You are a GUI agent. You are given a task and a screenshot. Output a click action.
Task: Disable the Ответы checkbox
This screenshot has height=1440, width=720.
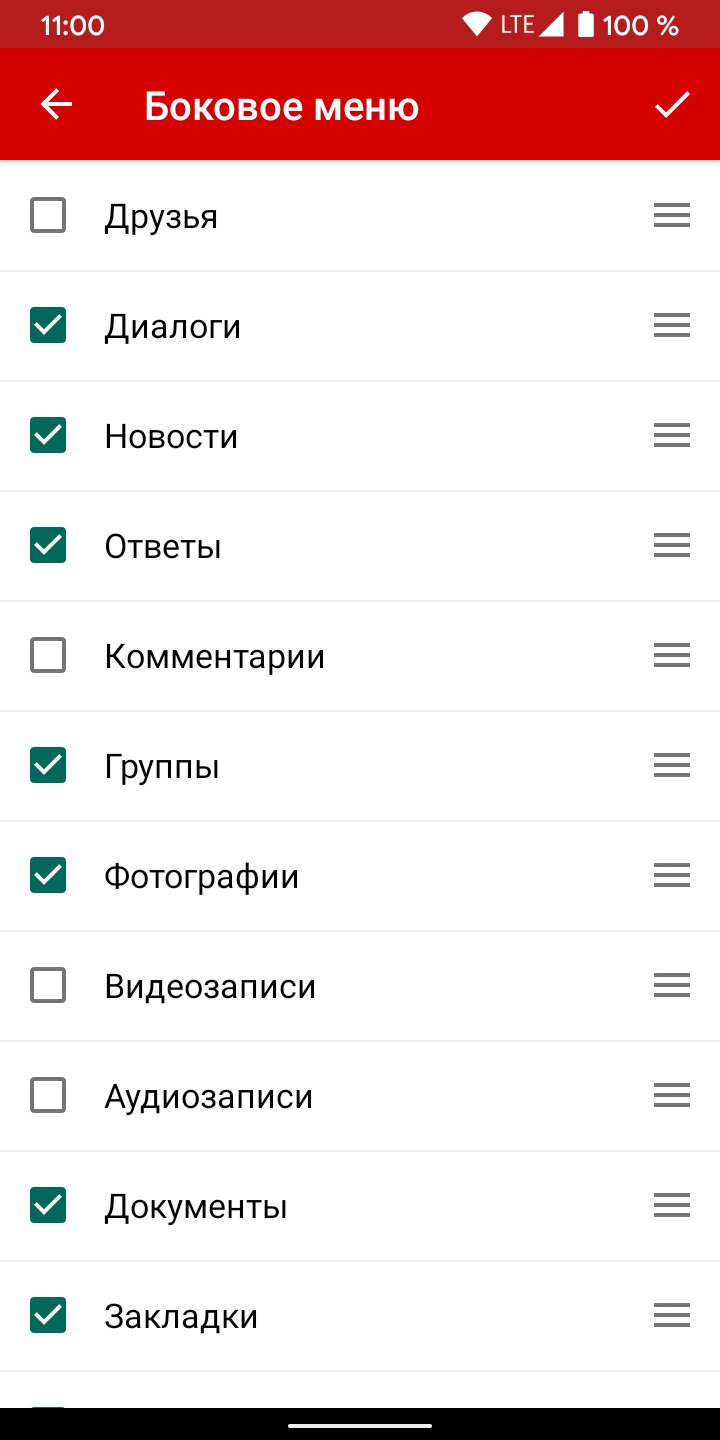coord(48,545)
